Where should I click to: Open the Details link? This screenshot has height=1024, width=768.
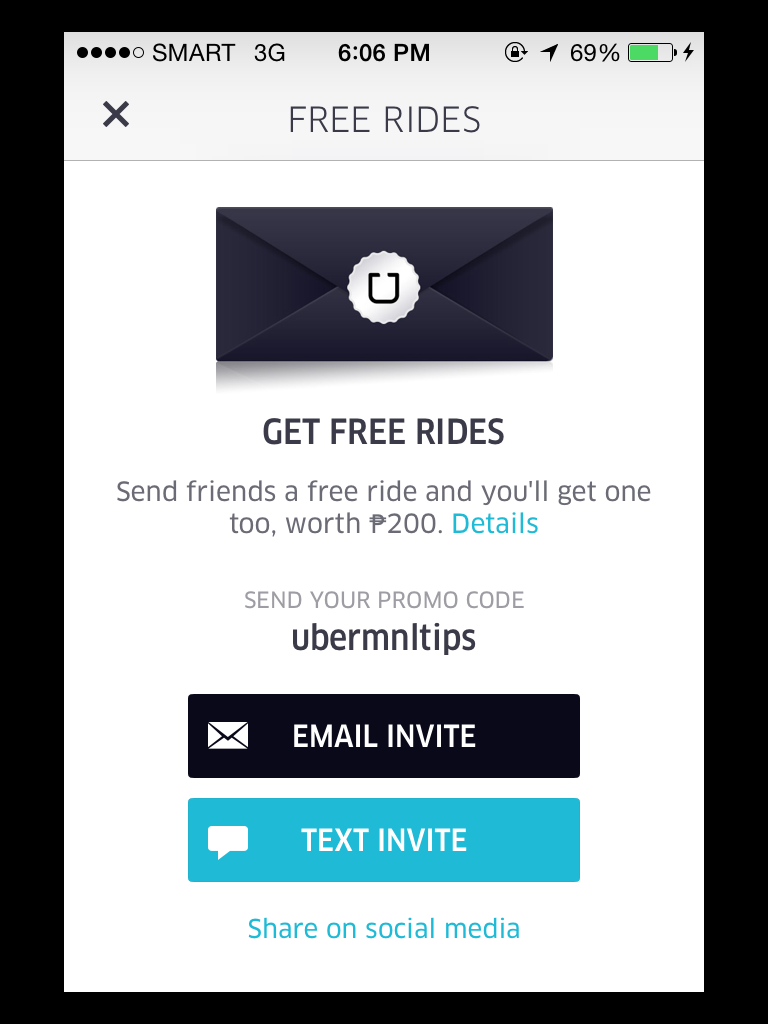point(495,524)
